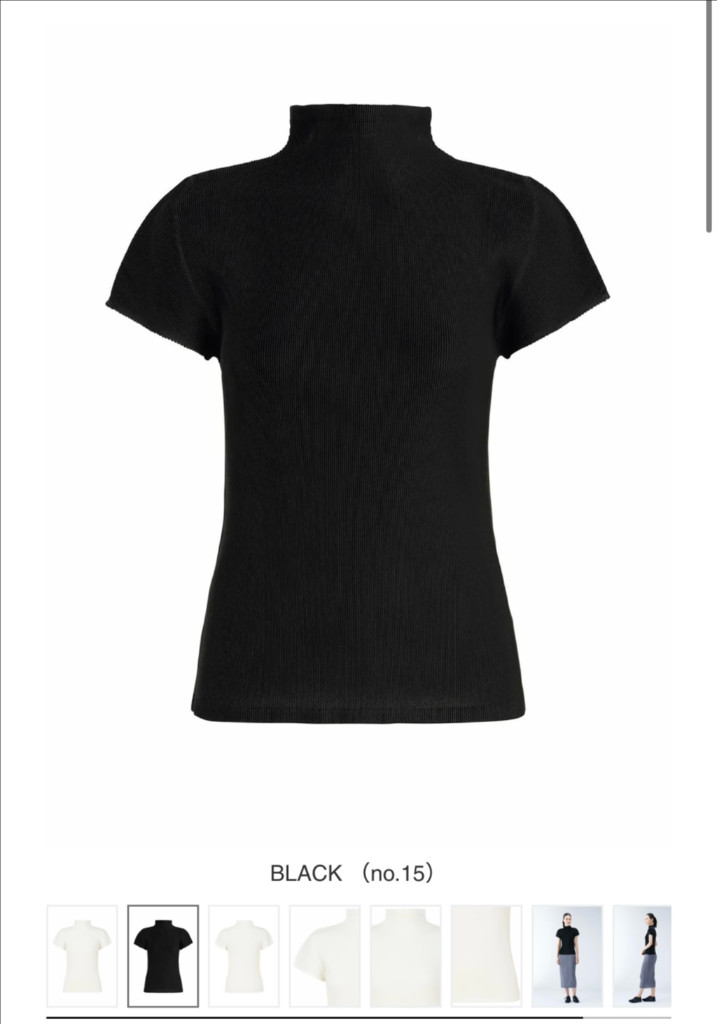717x1024 pixels.
Task: Select the black top thumbnail
Action: [x=163, y=955]
